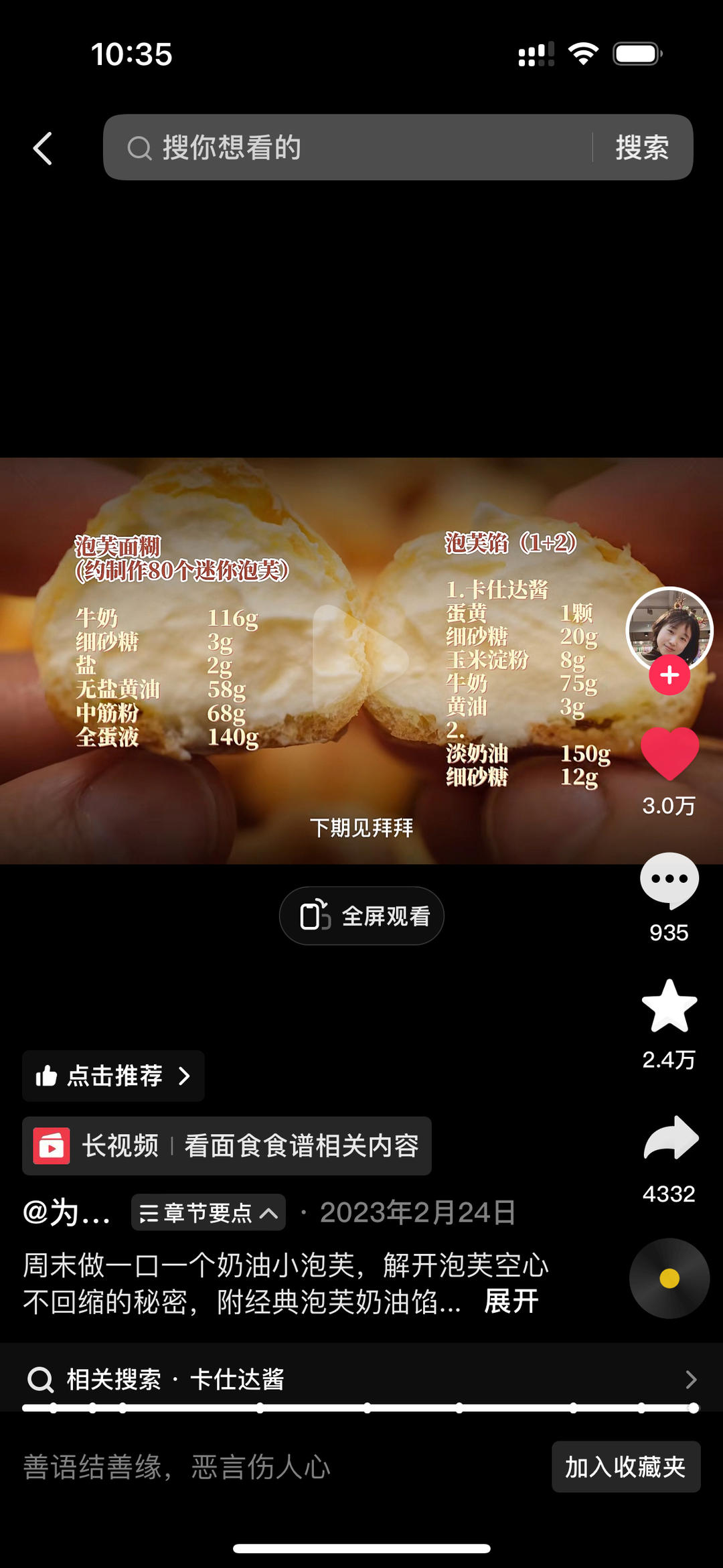Viewport: 723px width, 1568px height.
Task: Open the @为… author name
Action: (67, 1212)
